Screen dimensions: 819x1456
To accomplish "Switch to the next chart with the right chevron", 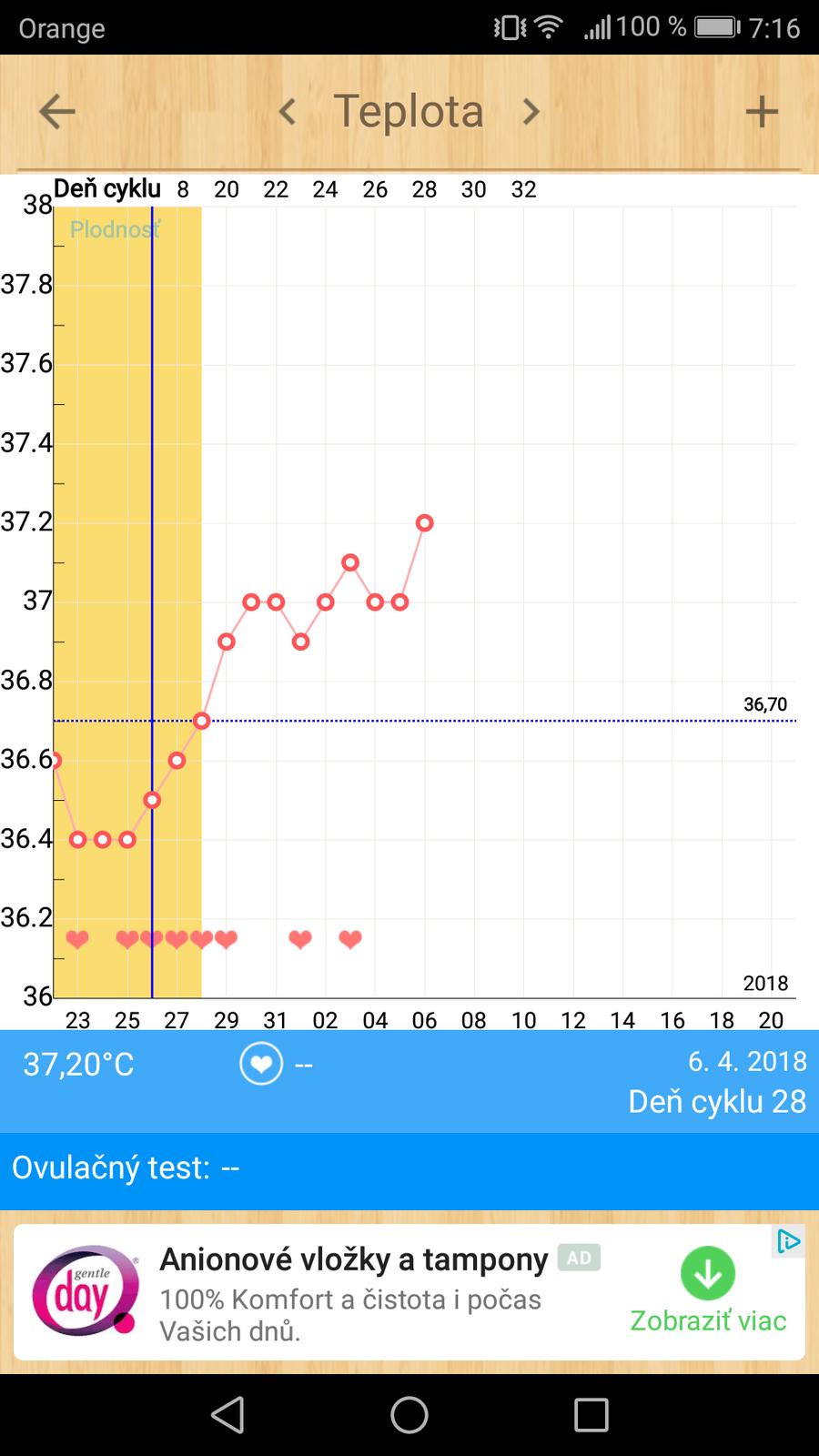I will point(531,112).
